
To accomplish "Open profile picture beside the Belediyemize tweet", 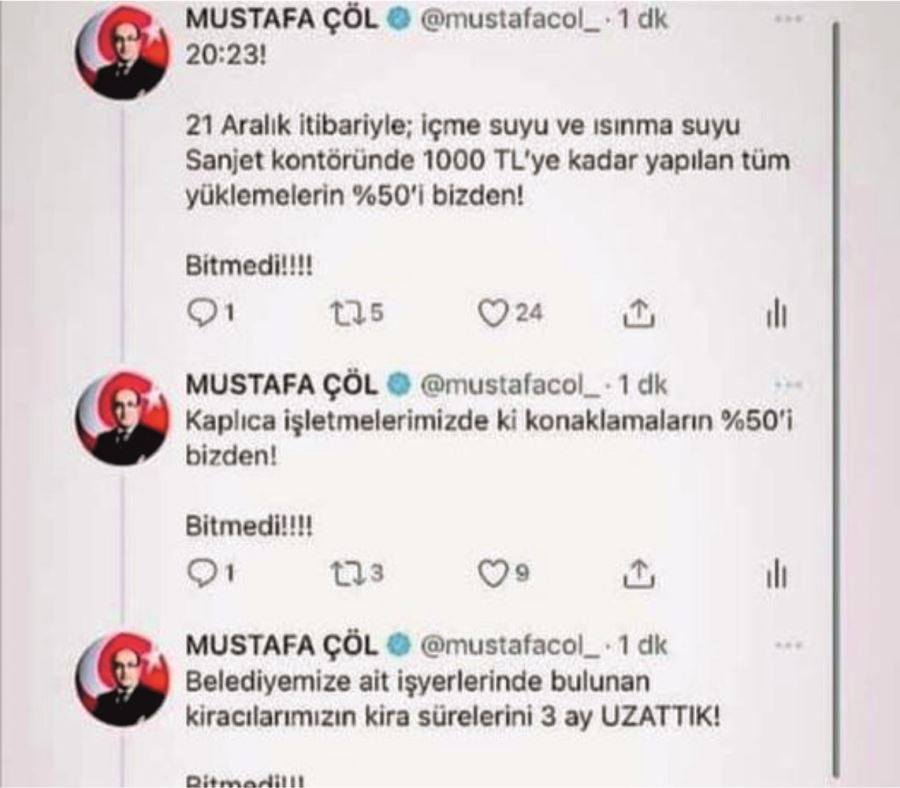I will point(120,678).
